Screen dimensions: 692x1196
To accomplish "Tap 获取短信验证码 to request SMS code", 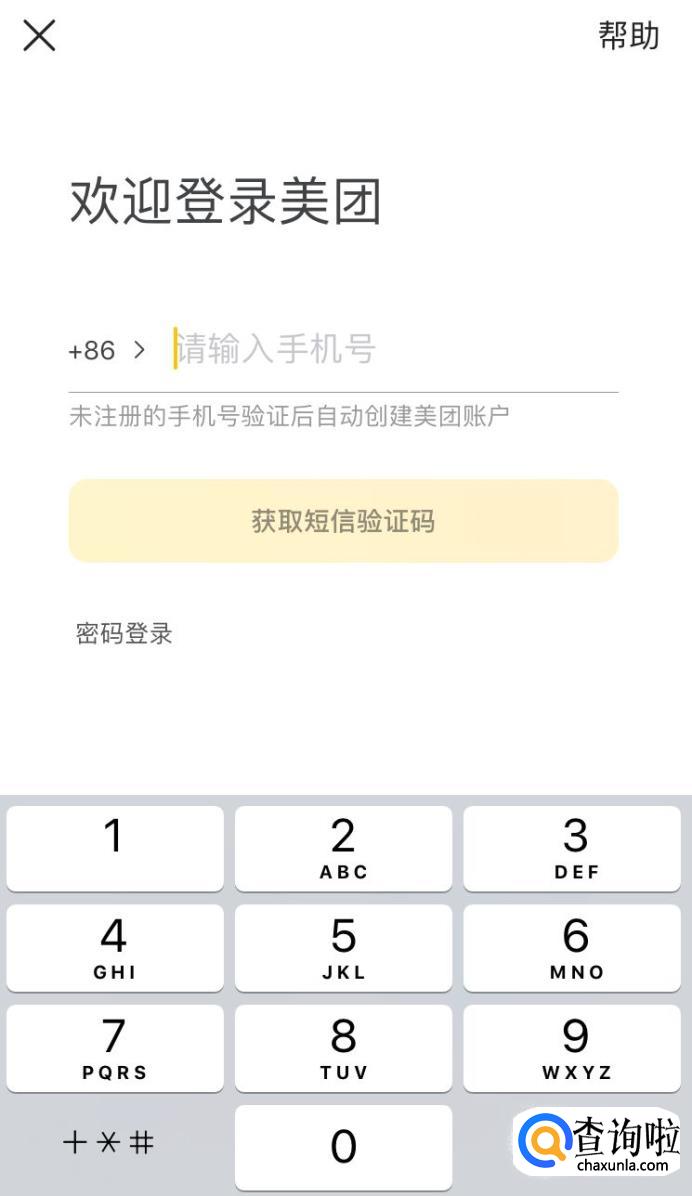I will 343,521.
